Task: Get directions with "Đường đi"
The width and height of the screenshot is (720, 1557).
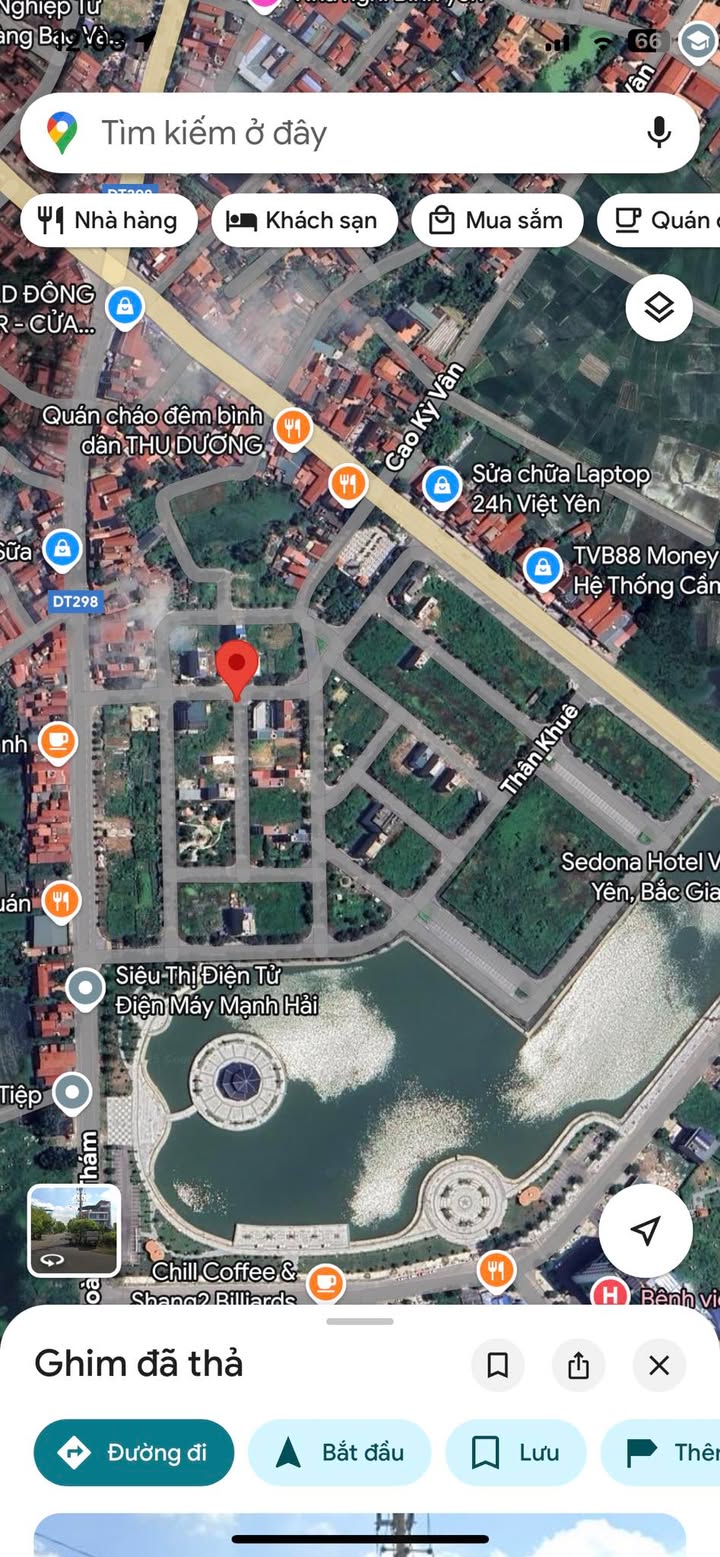Action: 134,1452
